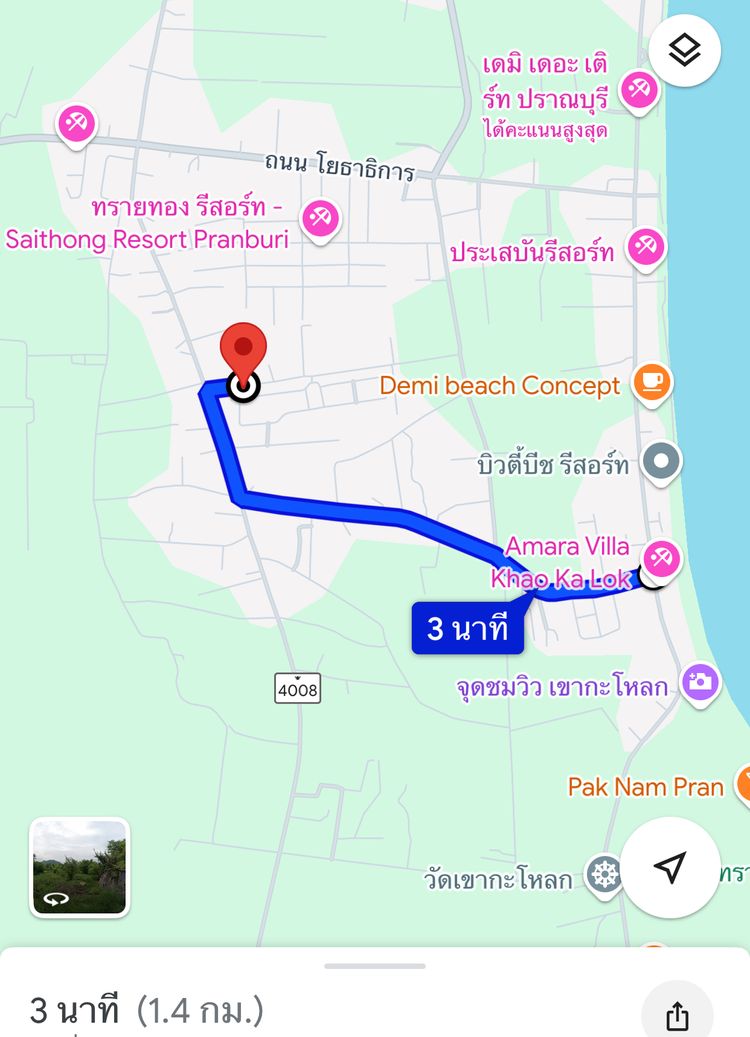Open the วัดเขากะโหลก temple marker
This screenshot has width=750, height=1037.
tap(604, 874)
